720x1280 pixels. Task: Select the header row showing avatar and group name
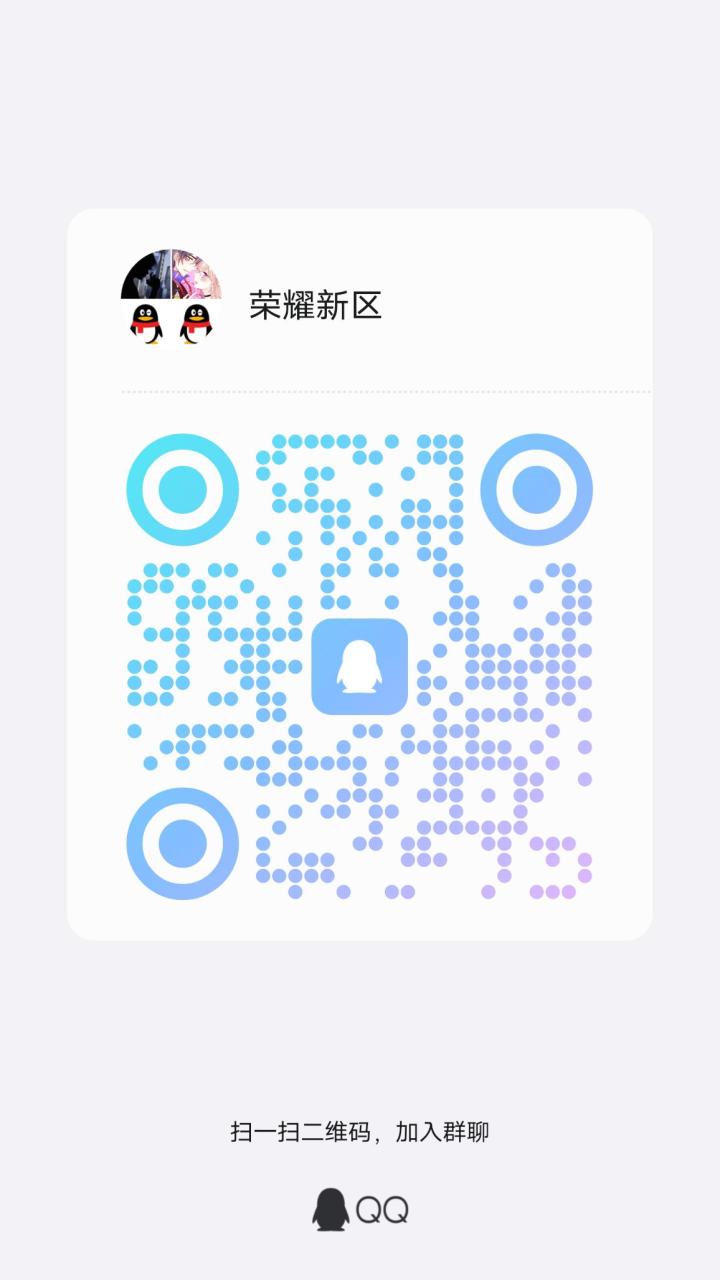[300, 298]
